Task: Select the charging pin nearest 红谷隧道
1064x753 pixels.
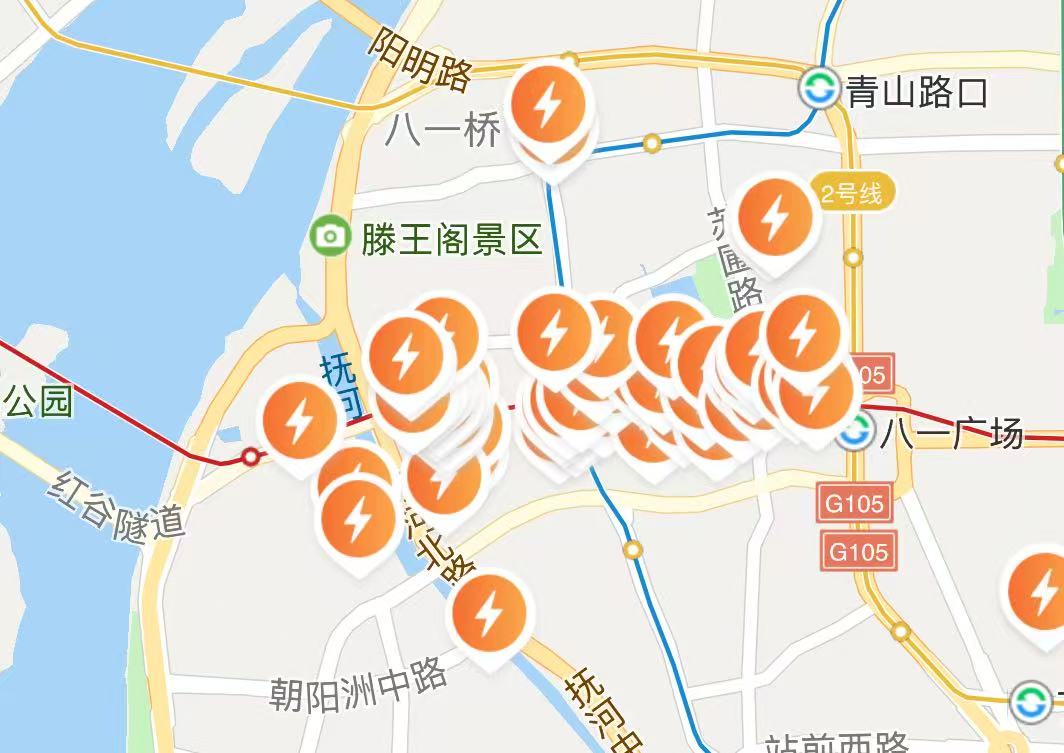Action: [x=296, y=422]
